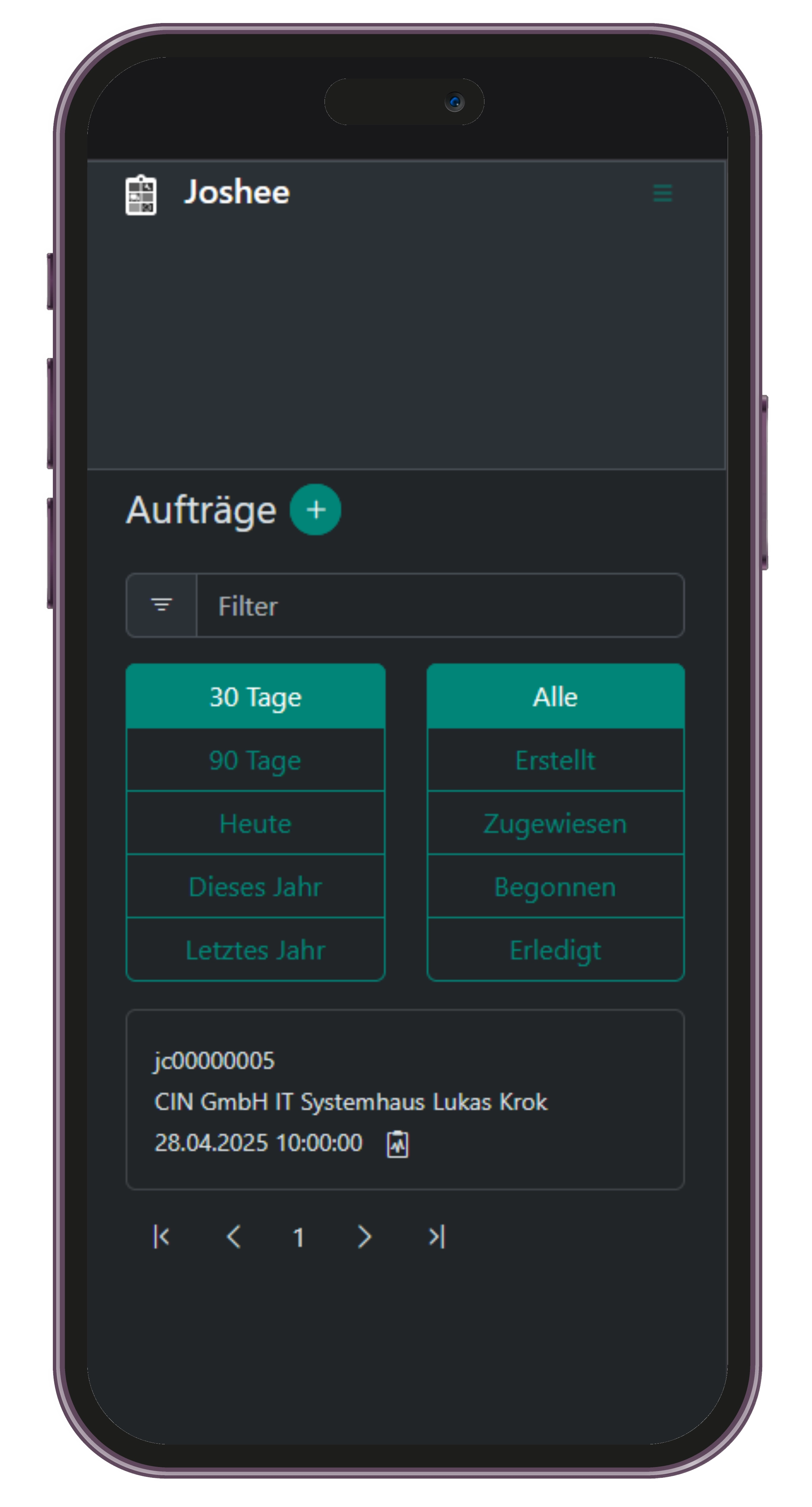Focus the Filter text field
This screenshot has height=1507, width=812.
440,605
